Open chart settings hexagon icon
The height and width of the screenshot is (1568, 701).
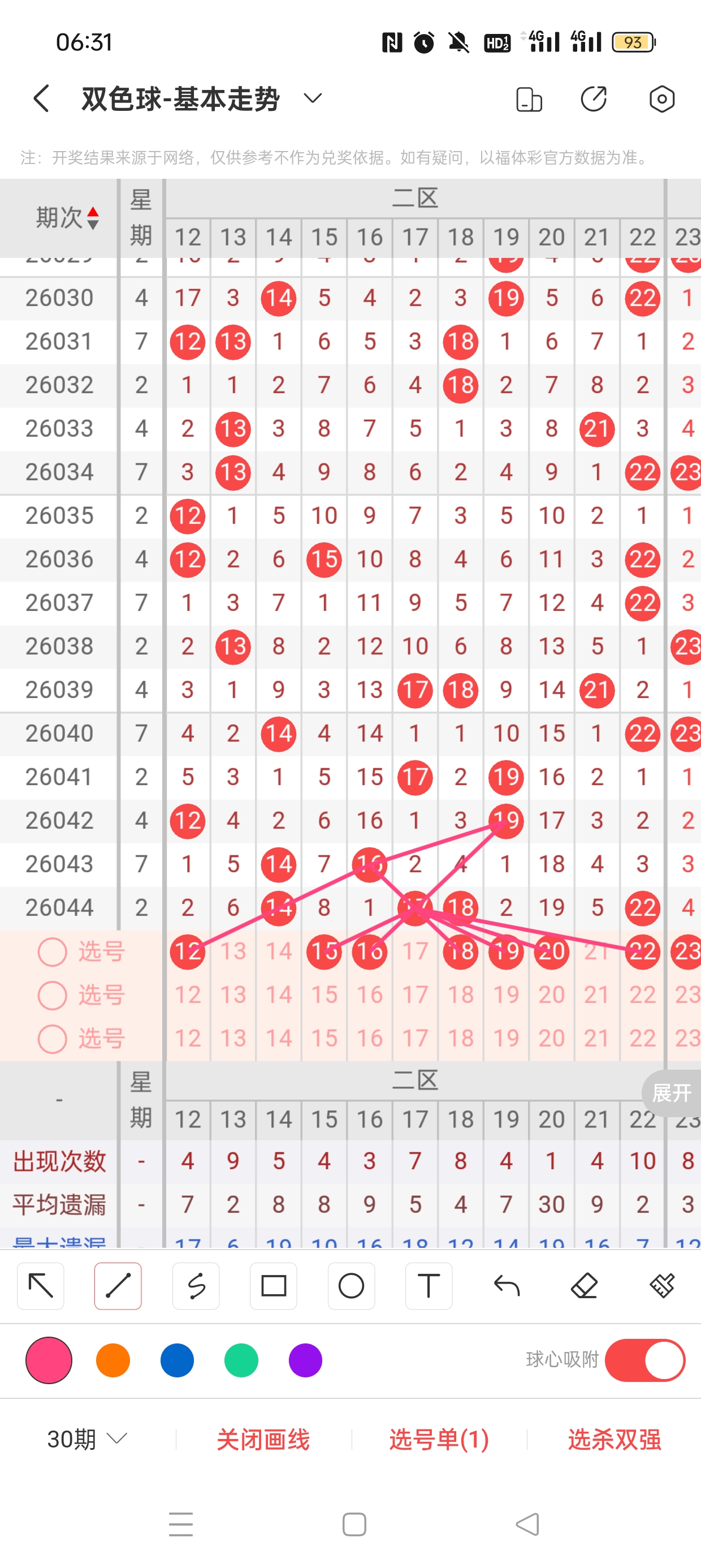pyautogui.click(x=661, y=99)
